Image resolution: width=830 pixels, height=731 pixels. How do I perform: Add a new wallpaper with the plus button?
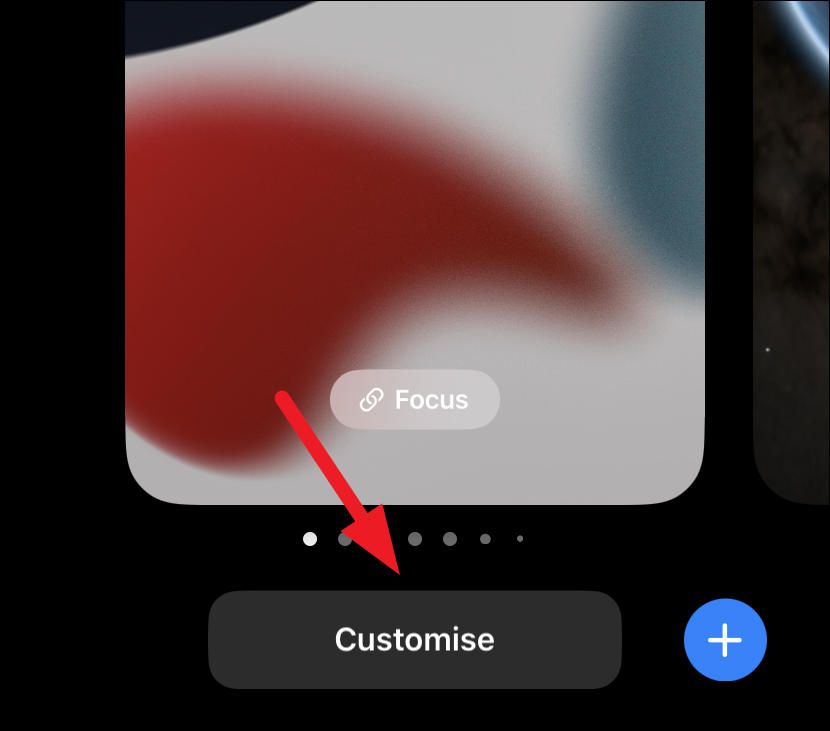(x=725, y=639)
